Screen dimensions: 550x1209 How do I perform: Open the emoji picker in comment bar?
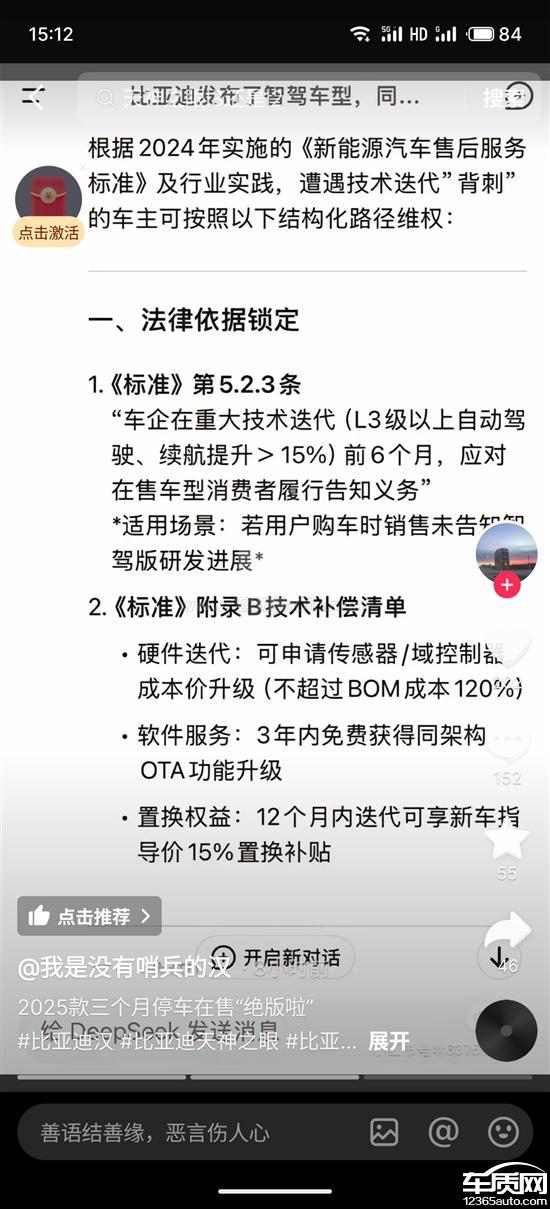[503, 1132]
